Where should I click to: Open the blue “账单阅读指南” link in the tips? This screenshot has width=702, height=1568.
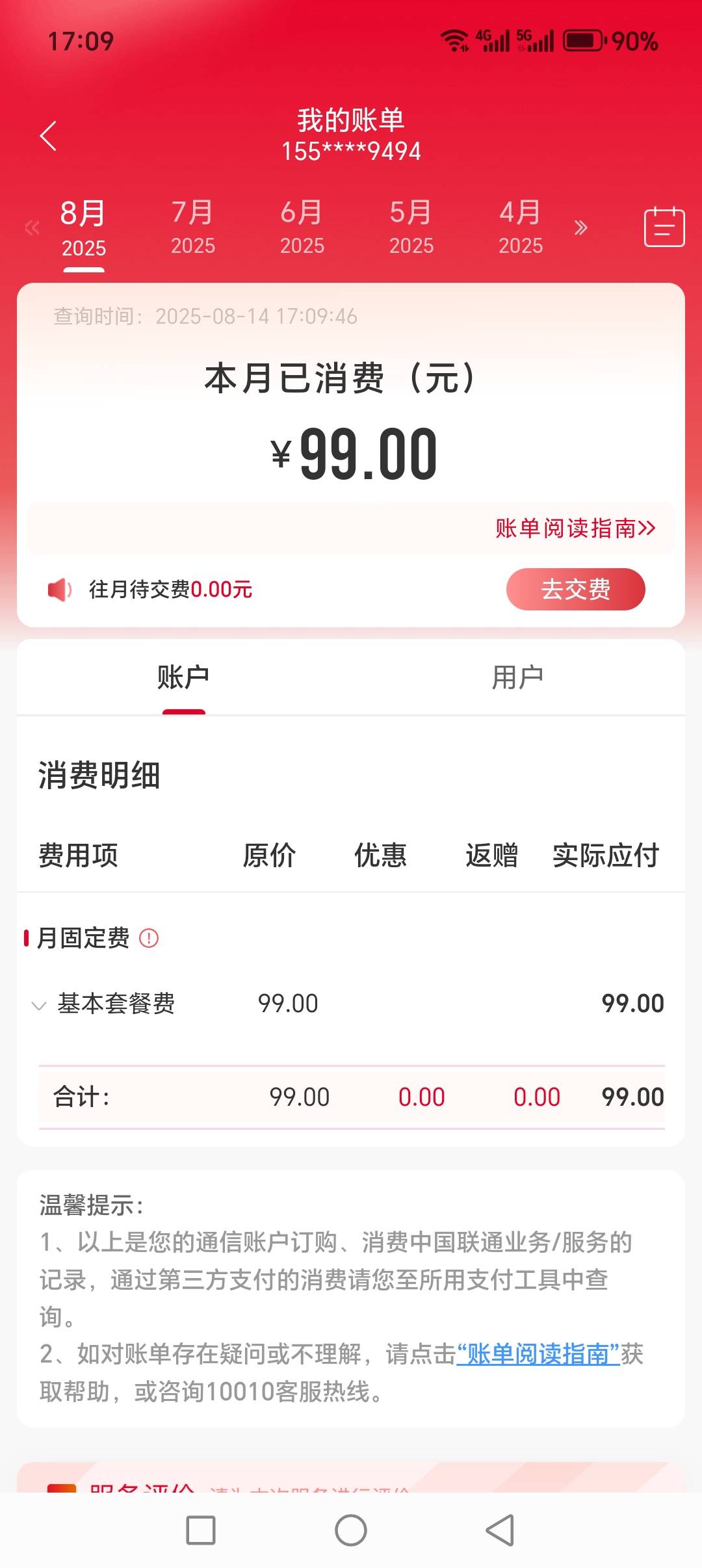(538, 1354)
